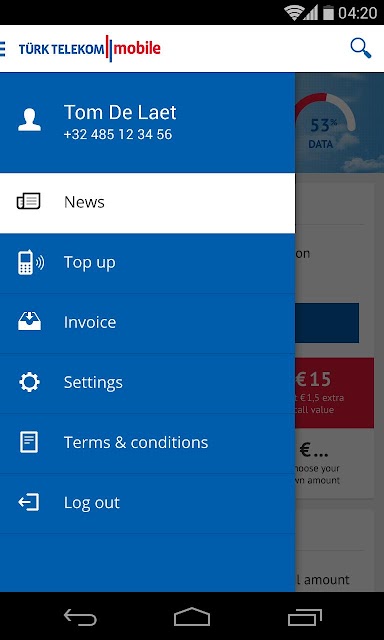Tap the search magnifier icon
The image size is (384, 640).
coord(361,49)
